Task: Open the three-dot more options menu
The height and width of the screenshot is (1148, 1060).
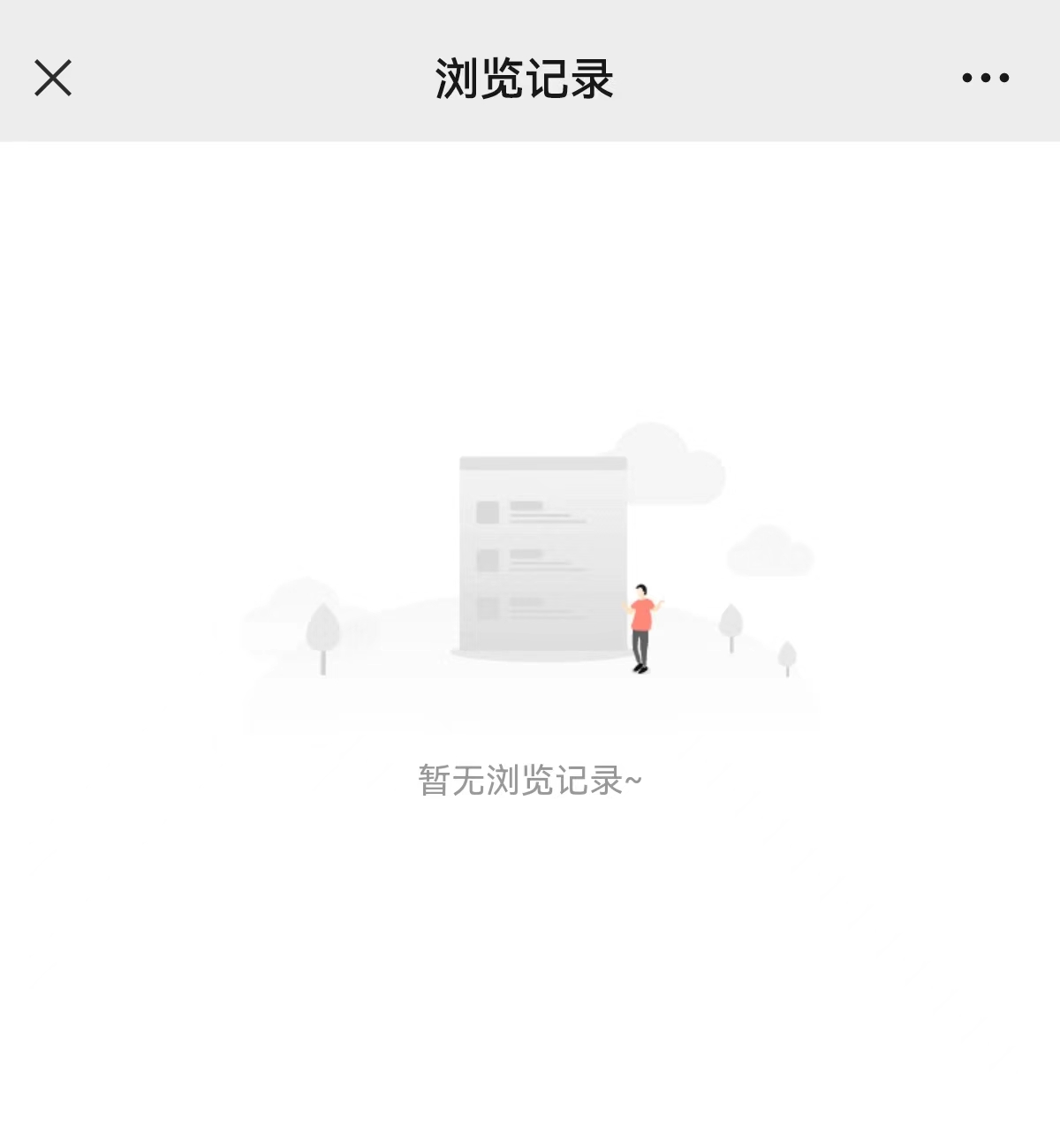Action: click(985, 78)
